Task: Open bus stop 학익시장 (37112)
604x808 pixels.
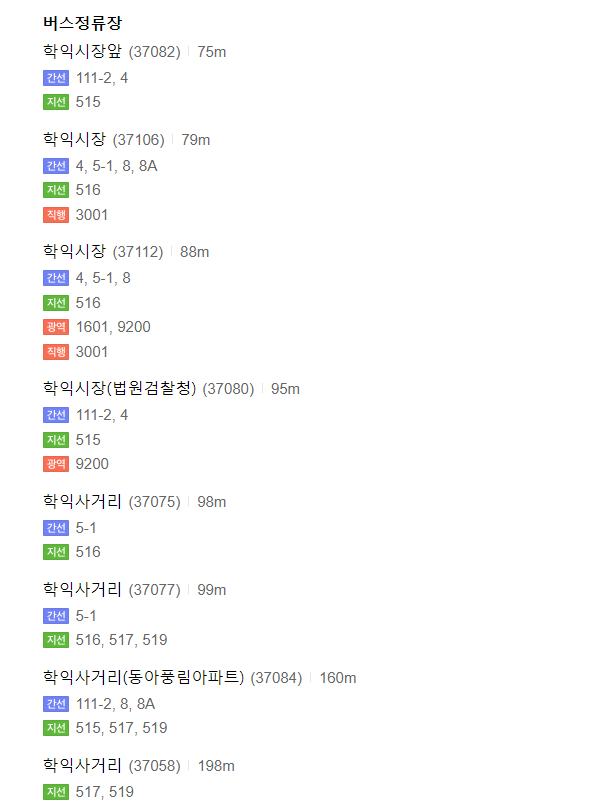Action: pyautogui.click(x=75, y=252)
